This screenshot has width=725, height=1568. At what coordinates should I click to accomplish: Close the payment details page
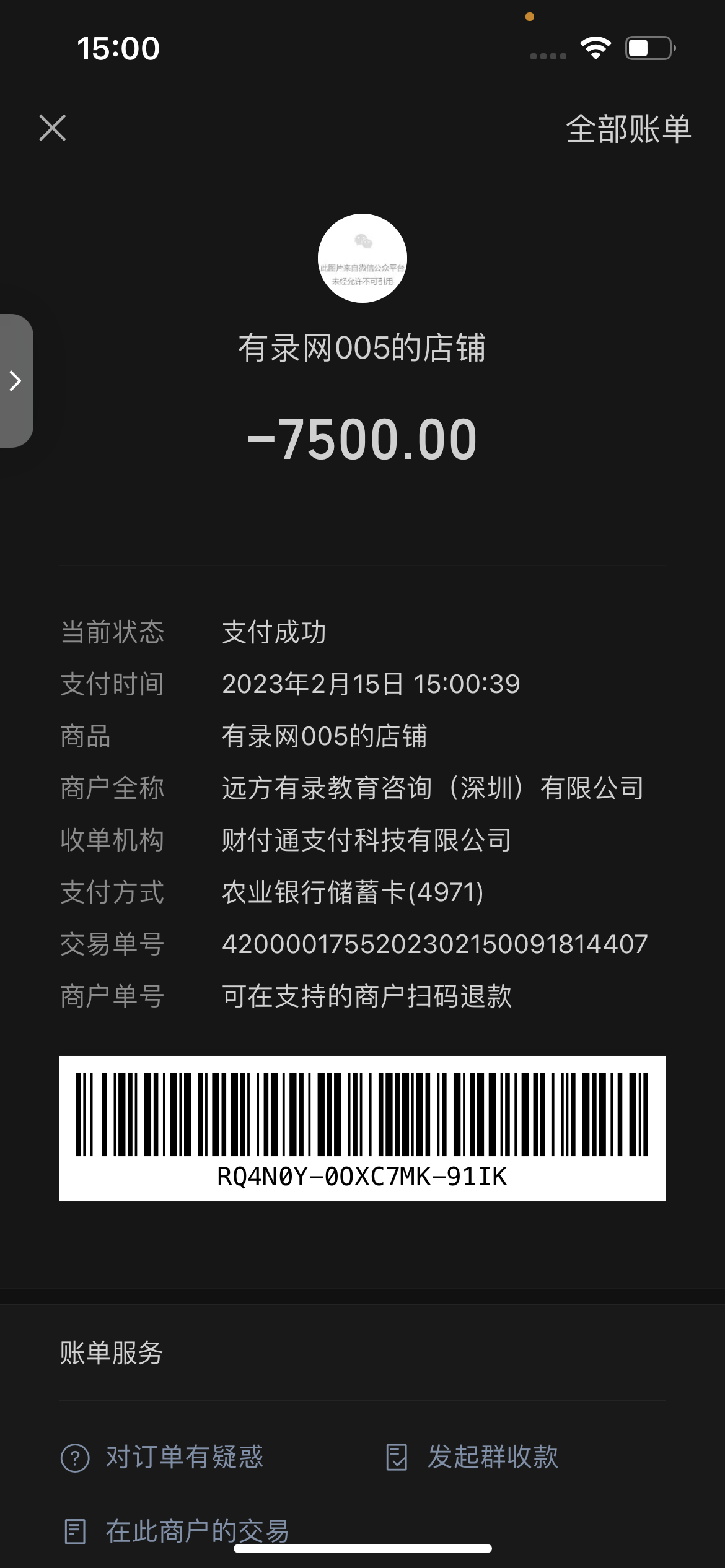click(53, 128)
